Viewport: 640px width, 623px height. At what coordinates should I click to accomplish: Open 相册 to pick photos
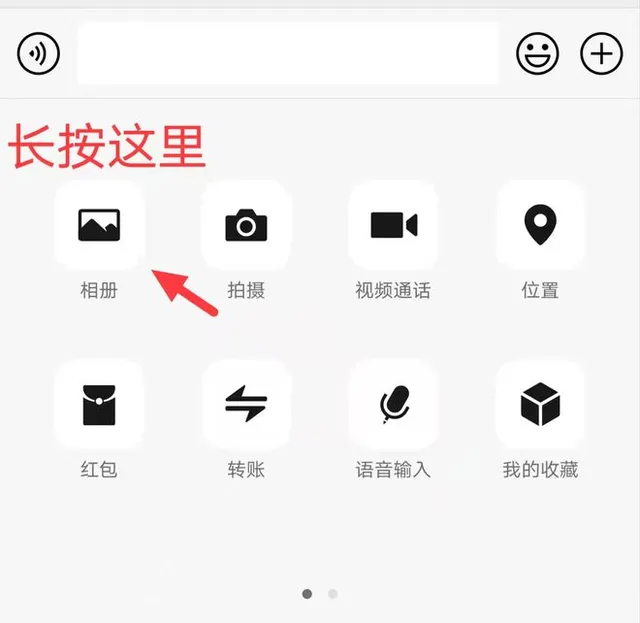click(99, 226)
